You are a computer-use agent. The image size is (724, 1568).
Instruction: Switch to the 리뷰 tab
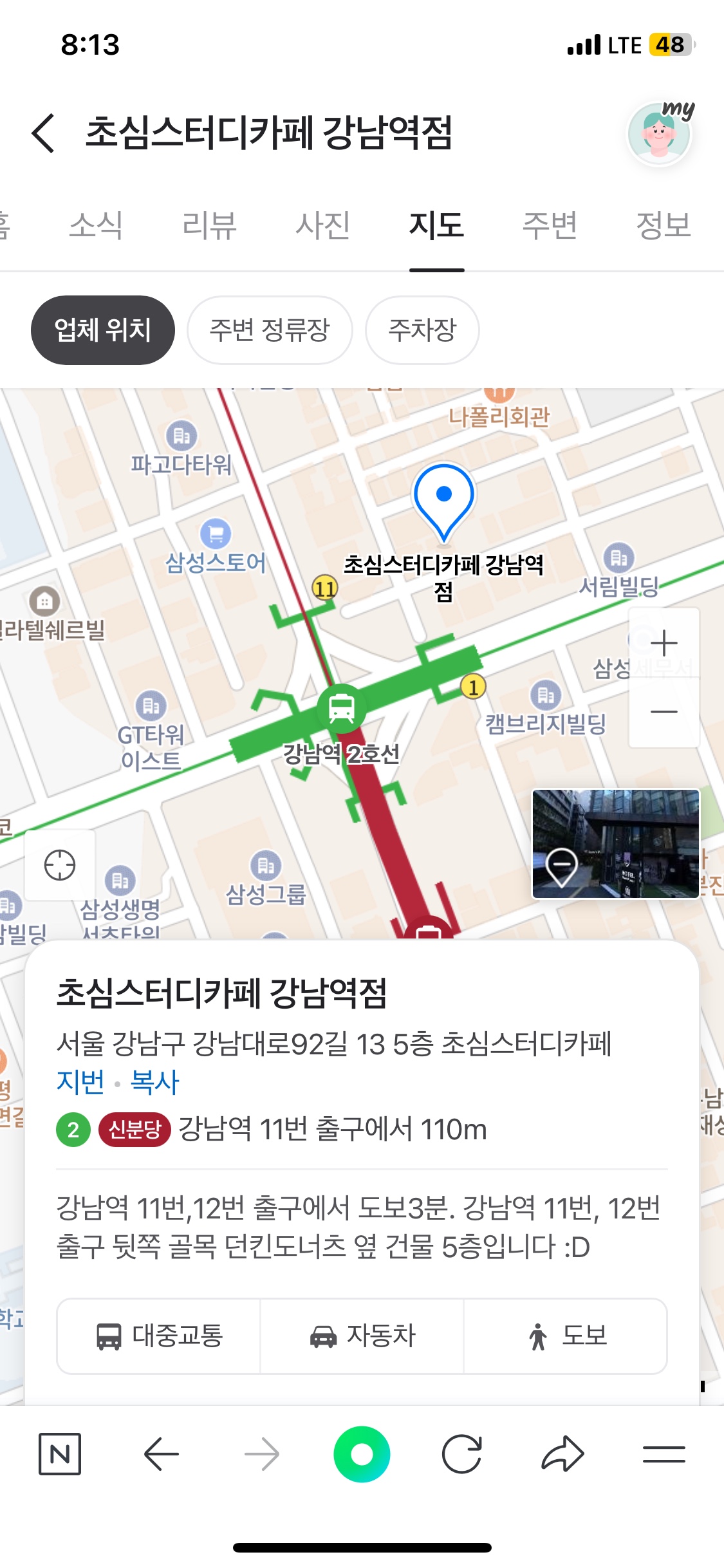(x=209, y=225)
